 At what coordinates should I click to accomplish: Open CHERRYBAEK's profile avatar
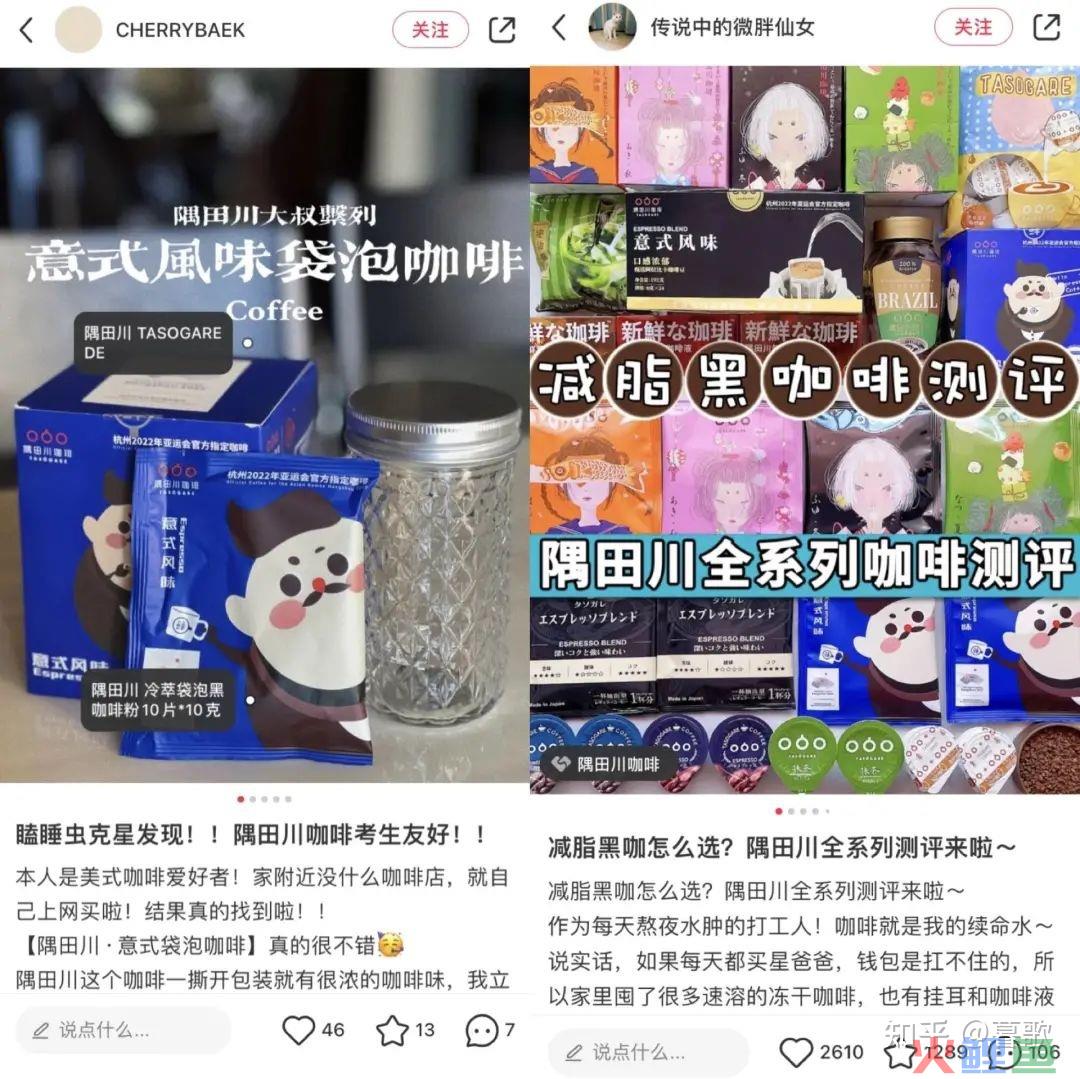[78, 30]
